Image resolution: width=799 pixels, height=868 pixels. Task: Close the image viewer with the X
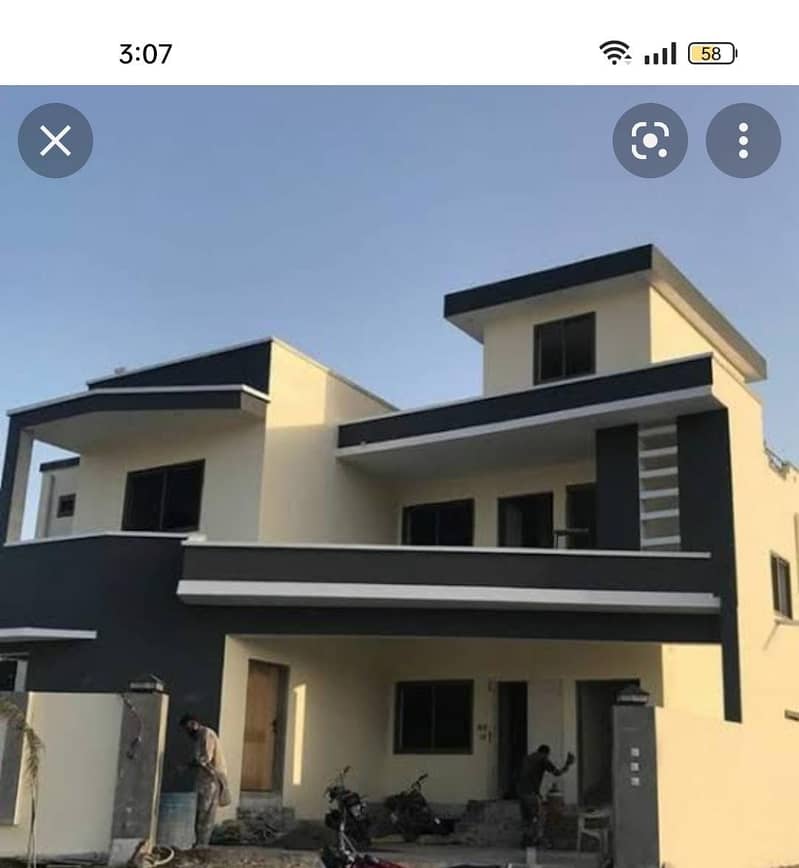tap(57, 140)
